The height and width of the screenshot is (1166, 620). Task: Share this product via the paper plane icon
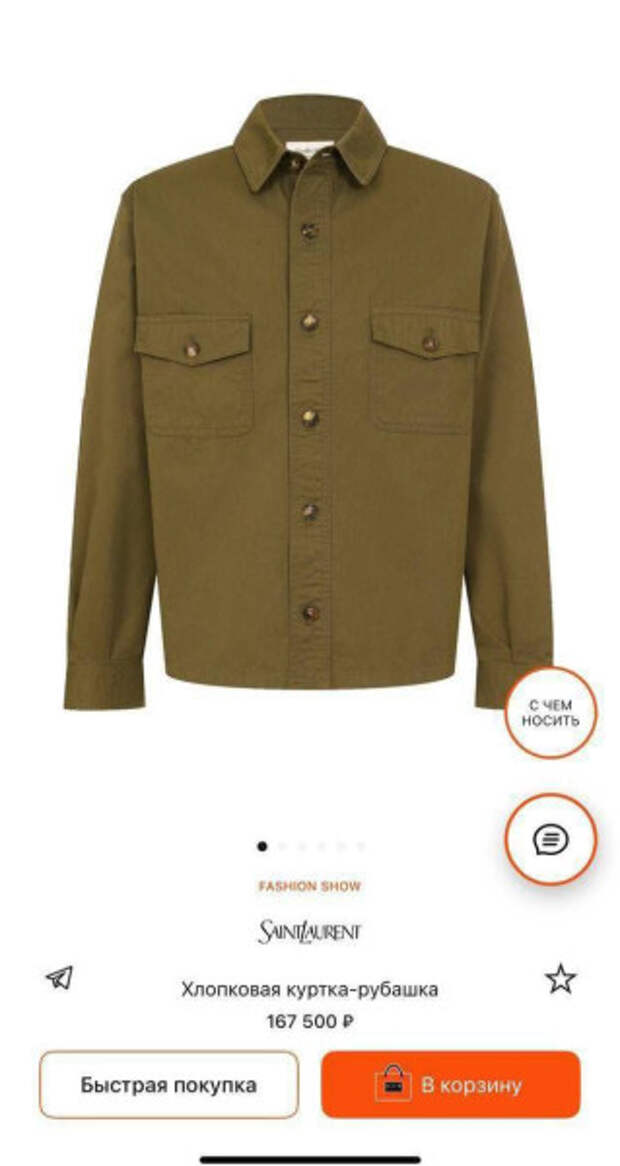[x=60, y=977]
